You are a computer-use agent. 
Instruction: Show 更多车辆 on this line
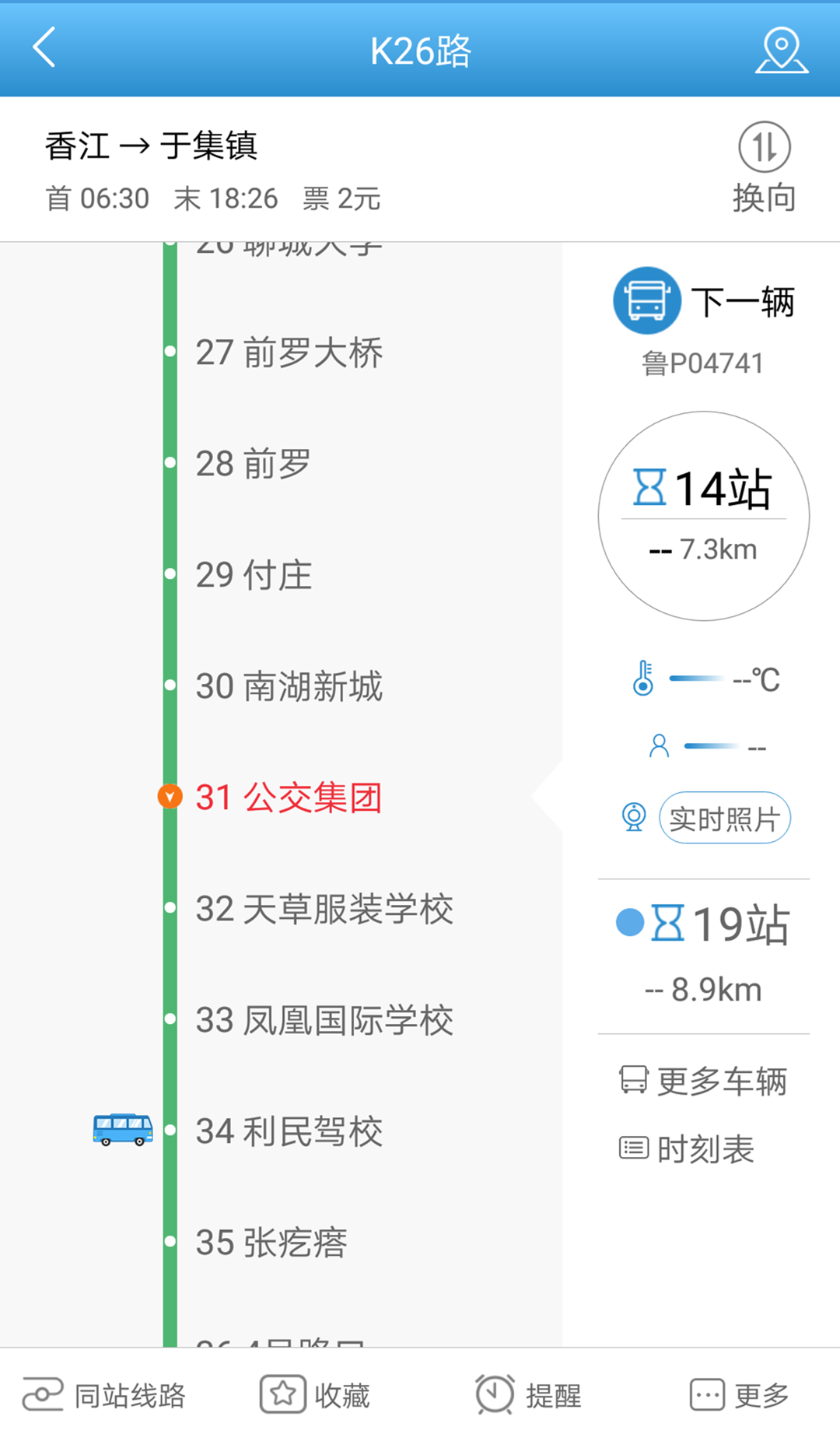[704, 1081]
